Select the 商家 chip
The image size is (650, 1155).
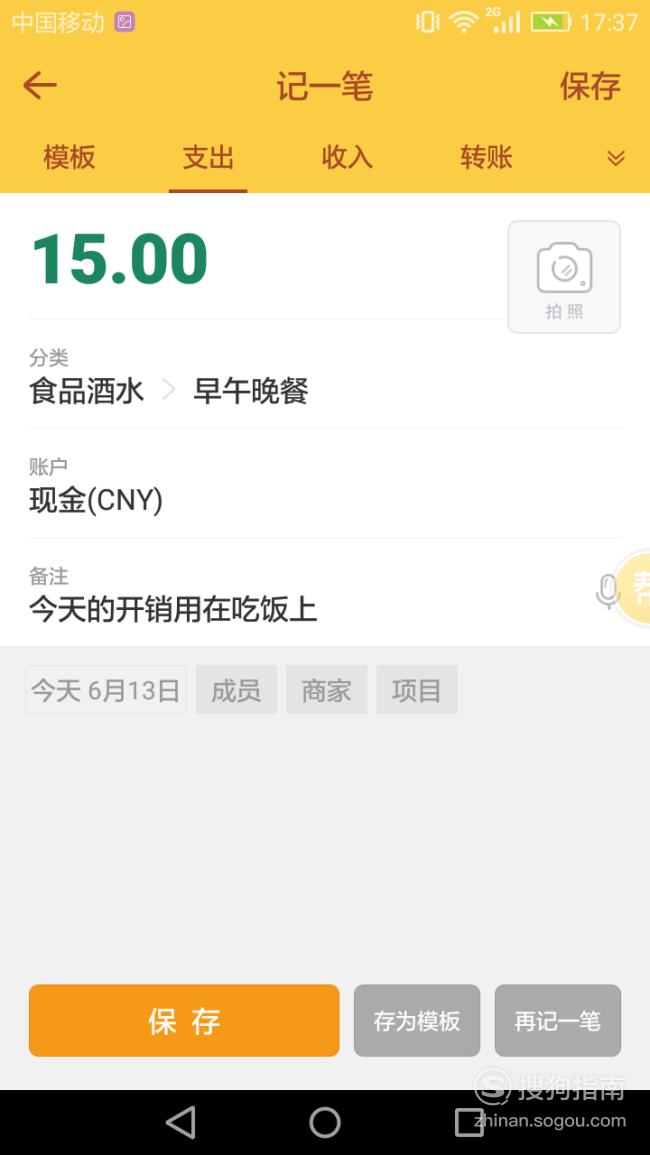coord(326,689)
